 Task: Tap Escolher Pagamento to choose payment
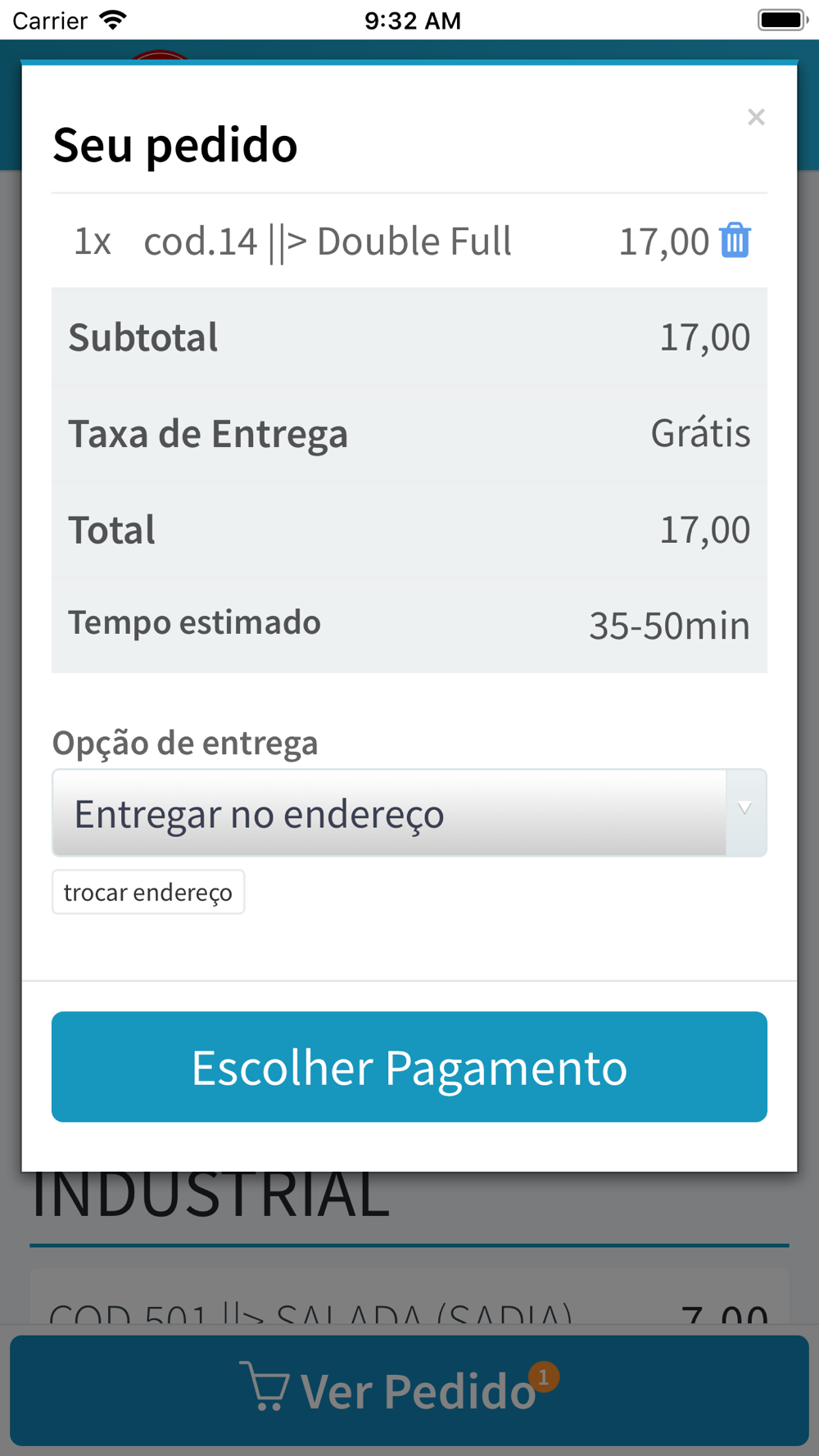(409, 1066)
